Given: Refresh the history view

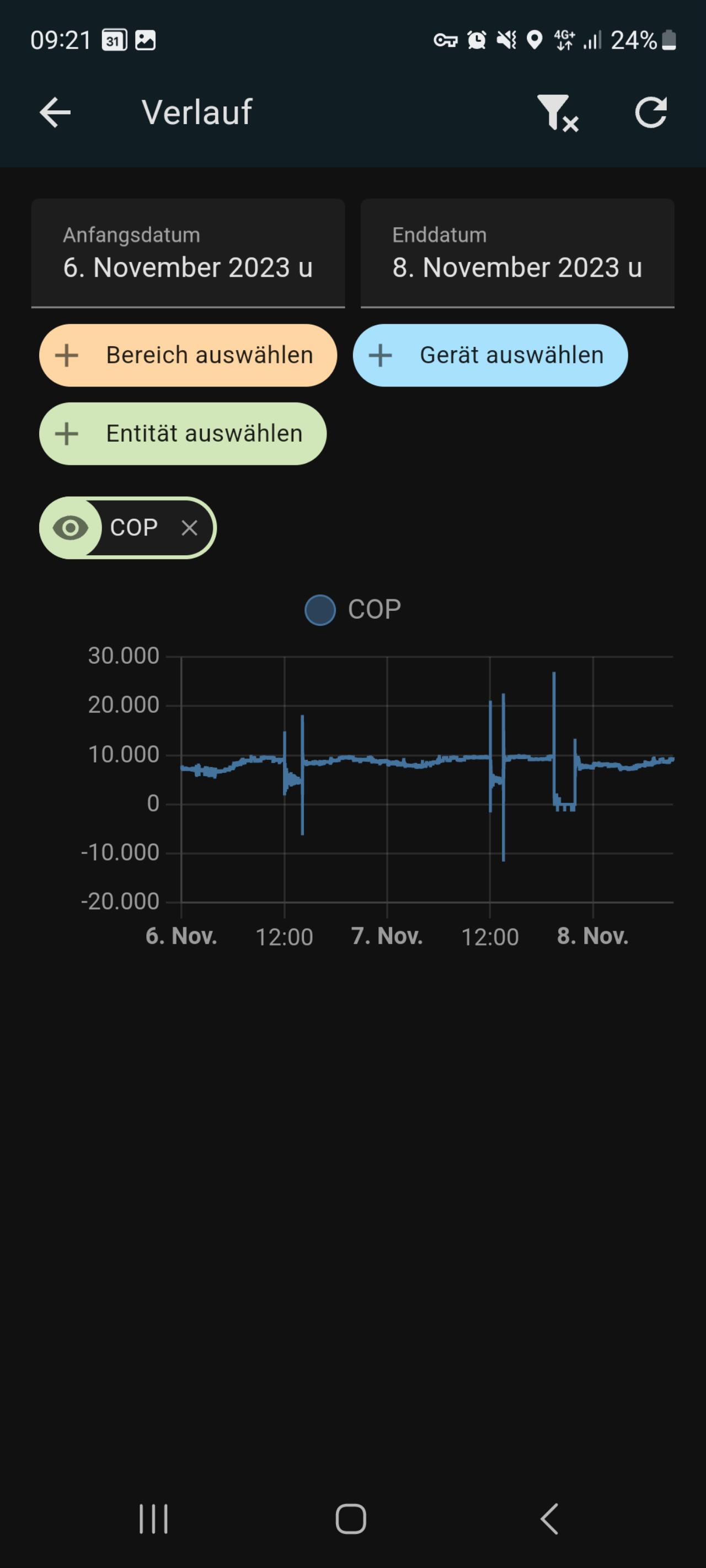Looking at the screenshot, I should tap(650, 112).
